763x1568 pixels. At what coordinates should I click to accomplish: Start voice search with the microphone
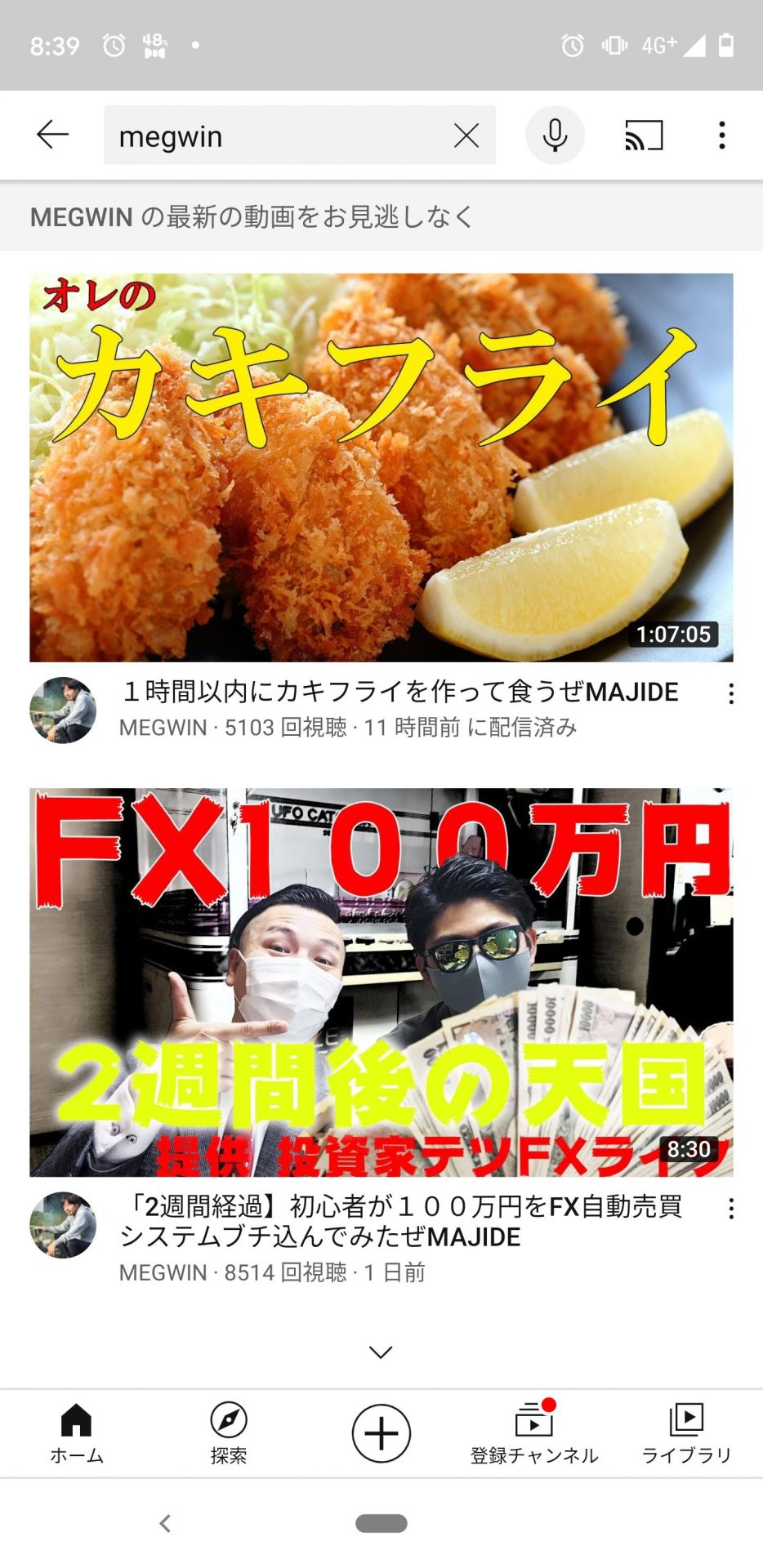(555, 135)
